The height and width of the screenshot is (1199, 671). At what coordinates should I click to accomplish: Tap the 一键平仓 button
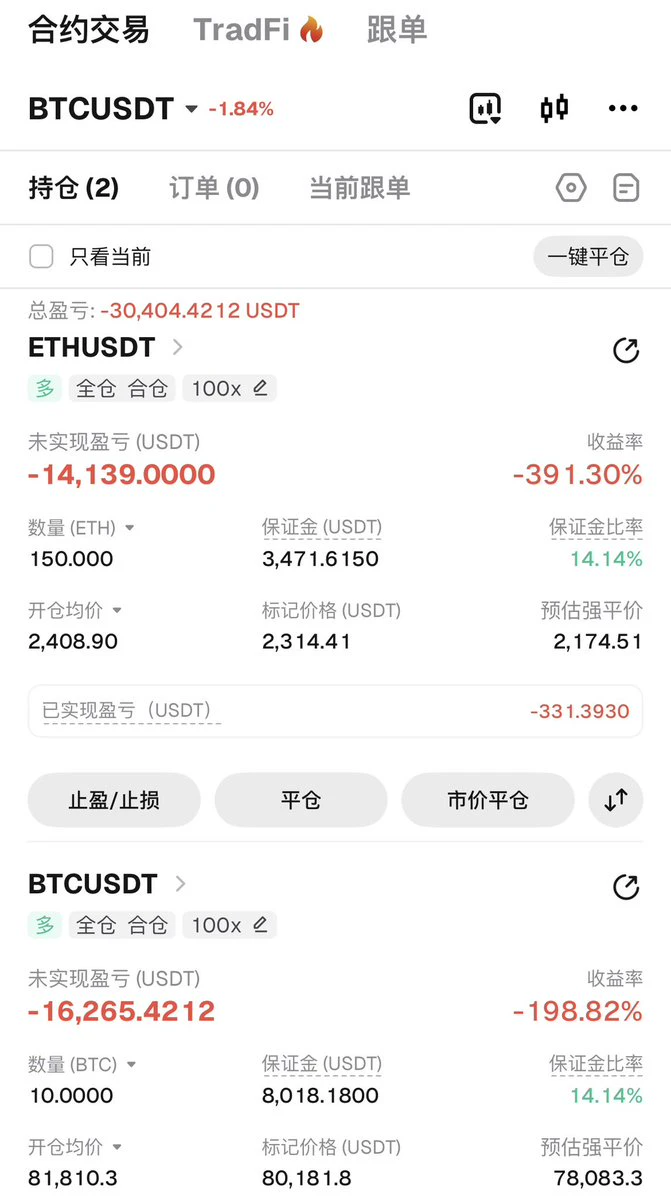coord(588,256)
